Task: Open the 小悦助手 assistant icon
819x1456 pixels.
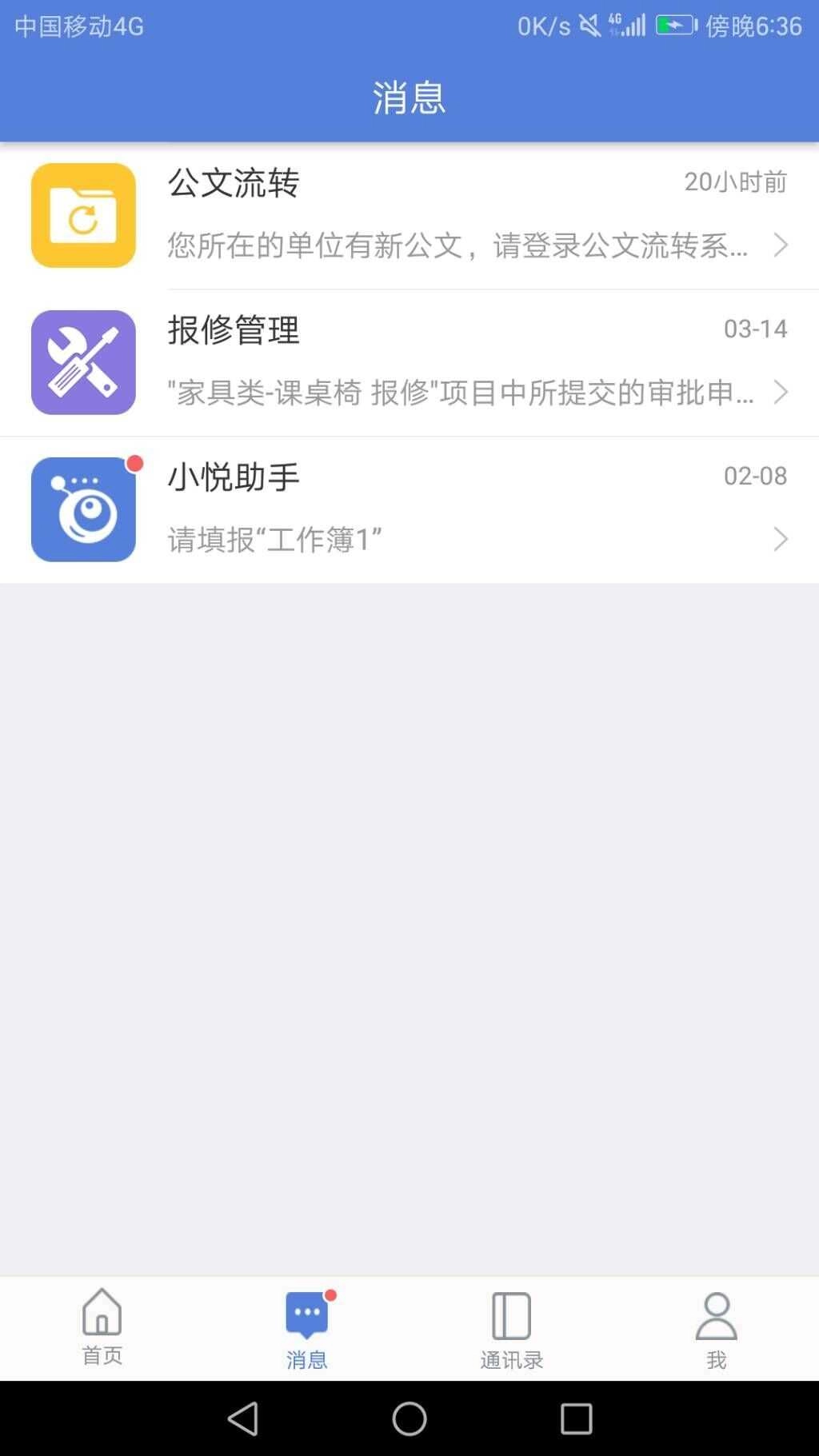Action: coord(84,509)
